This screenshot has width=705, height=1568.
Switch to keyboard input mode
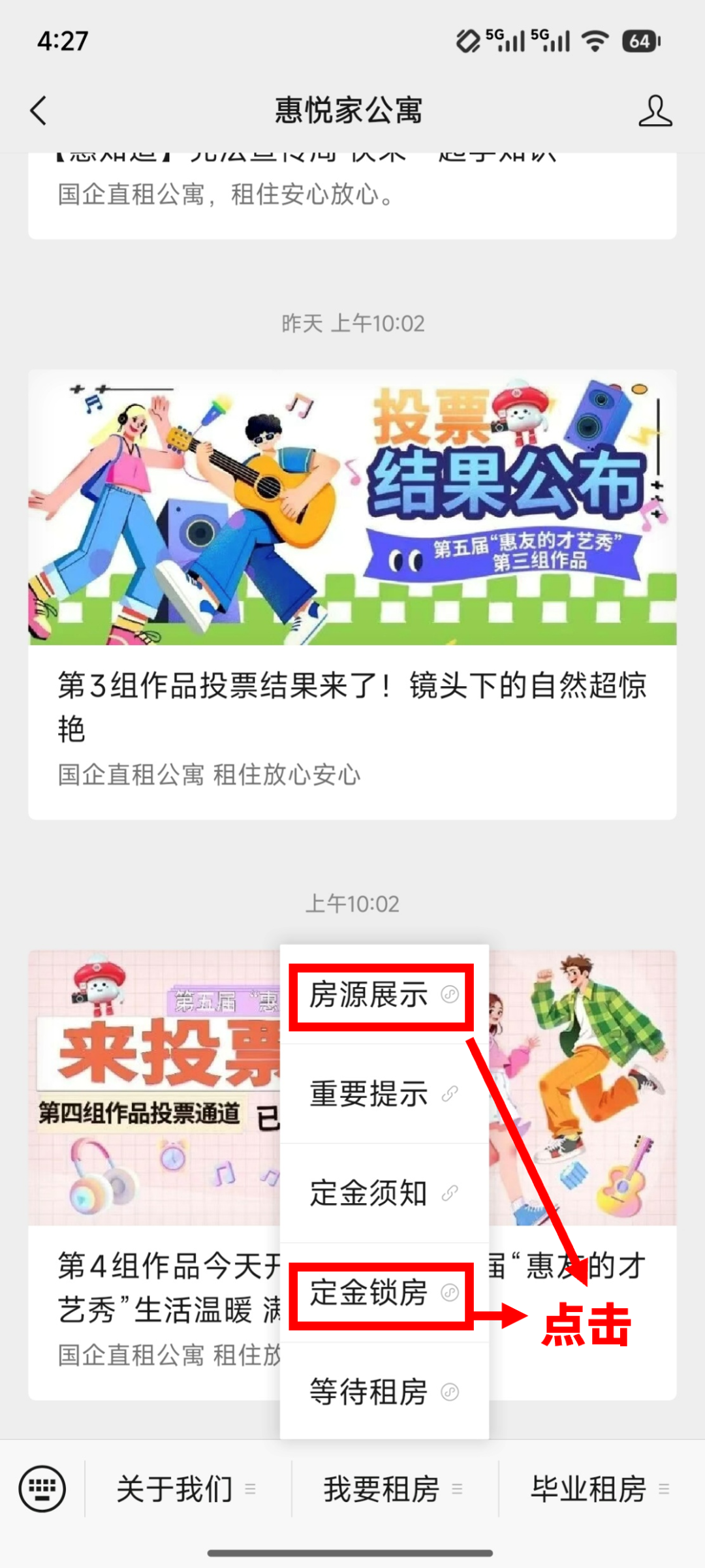click(x=42, y=1489)
